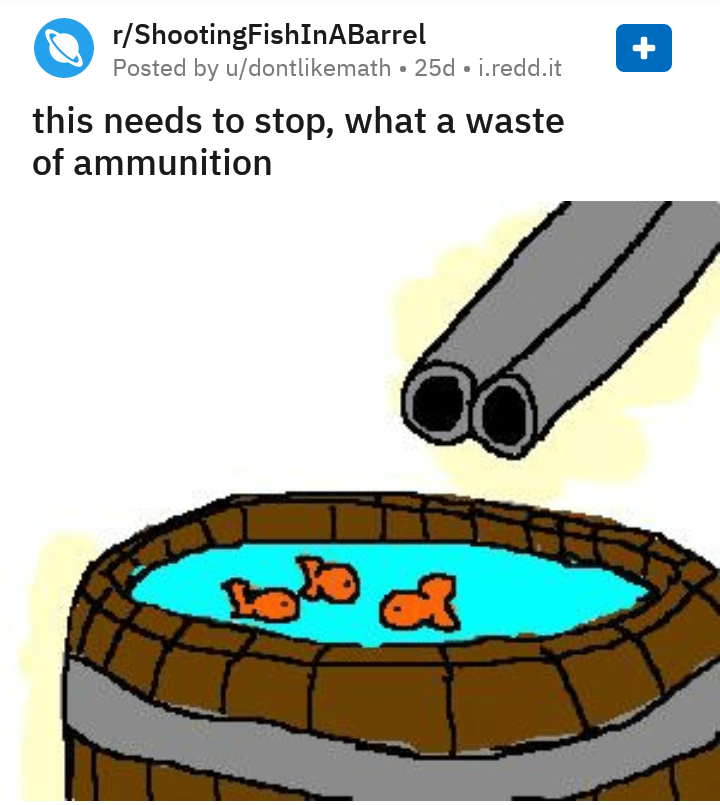Select the leftmost goldfish in the water
Viewport: 720px width, 805px height.
(x=262, y=598)
